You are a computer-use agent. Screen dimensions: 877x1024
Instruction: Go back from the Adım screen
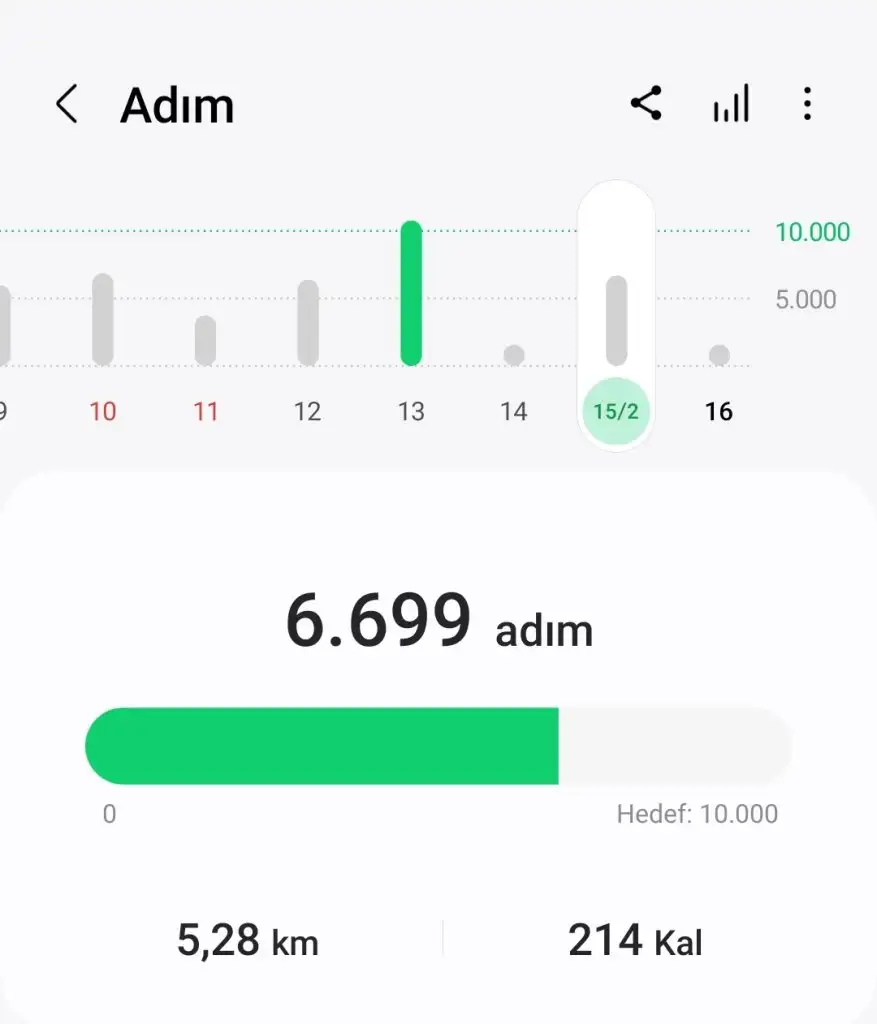[67, 104]
